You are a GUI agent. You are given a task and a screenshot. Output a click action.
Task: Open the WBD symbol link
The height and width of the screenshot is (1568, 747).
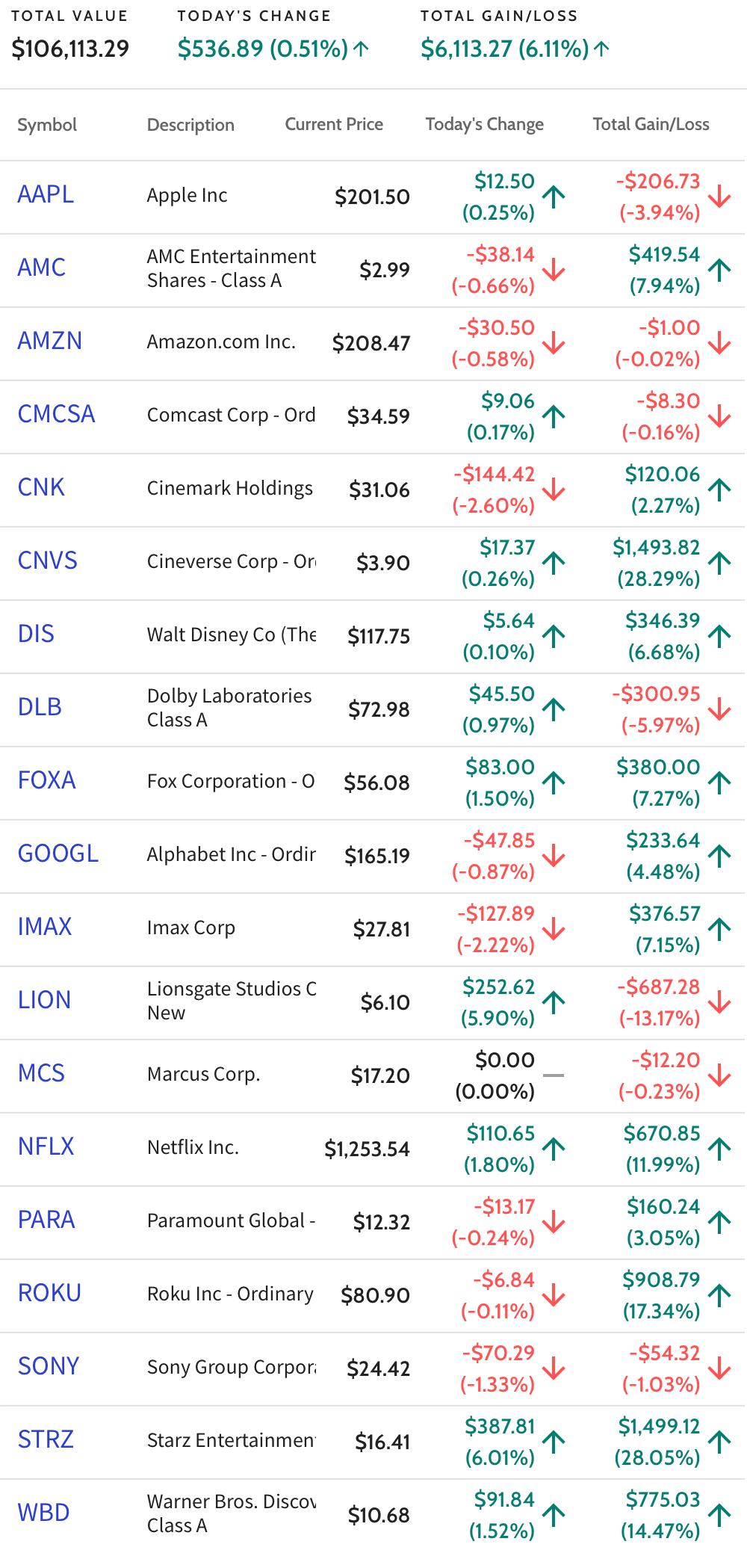tap(44, 1513)
